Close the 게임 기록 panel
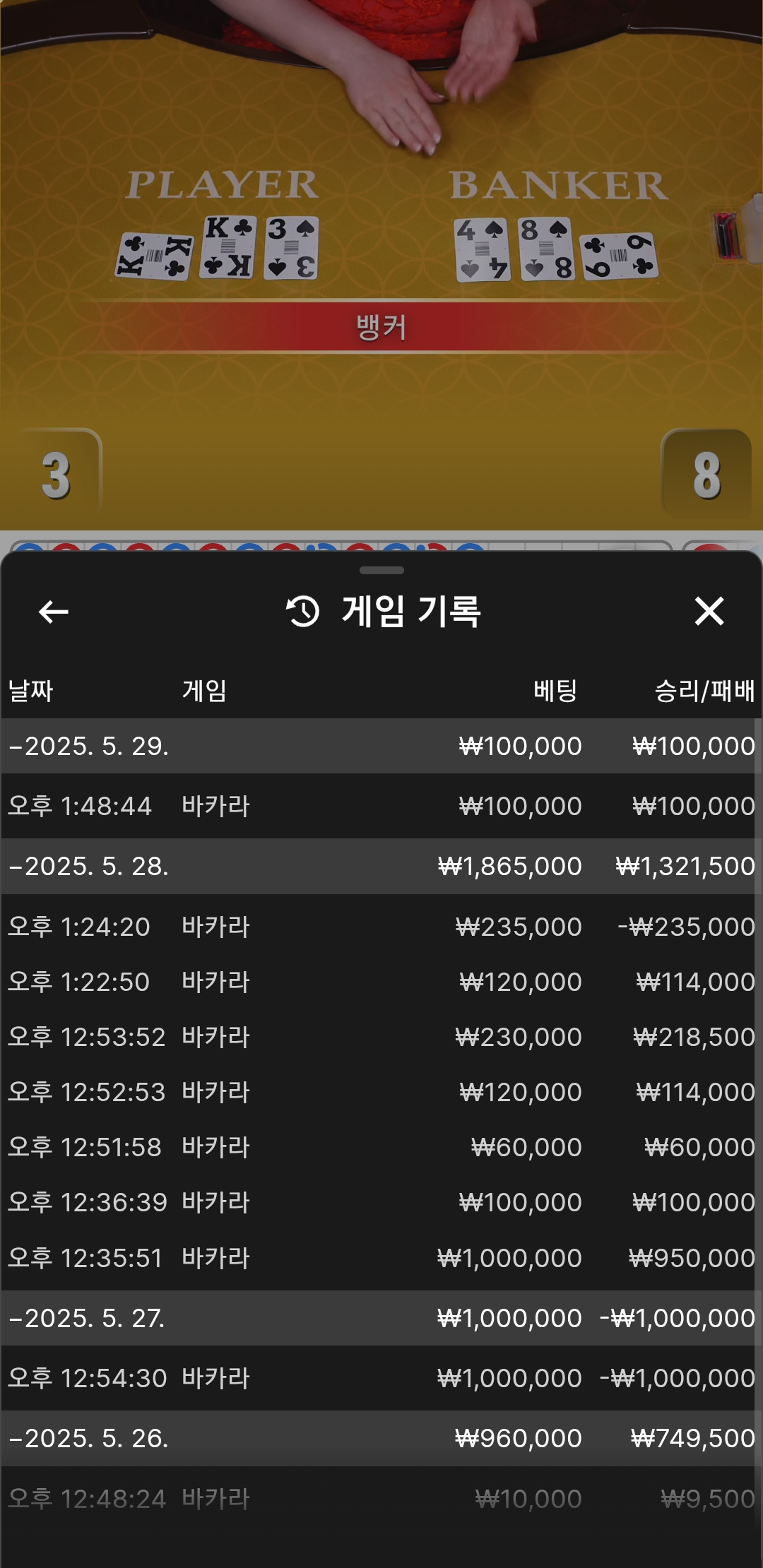This screenshot has width=763, height=1568. (709, 611)
